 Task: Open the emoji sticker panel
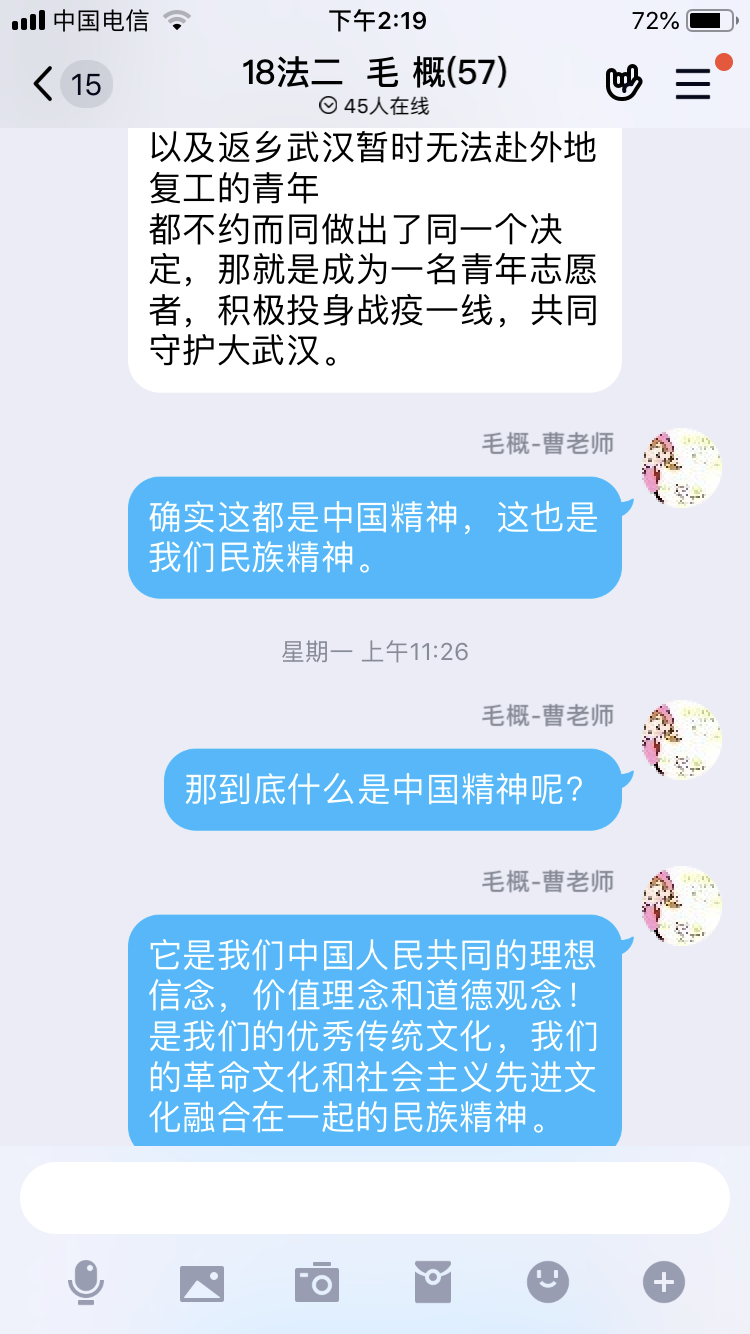(x=548, y=1282)
